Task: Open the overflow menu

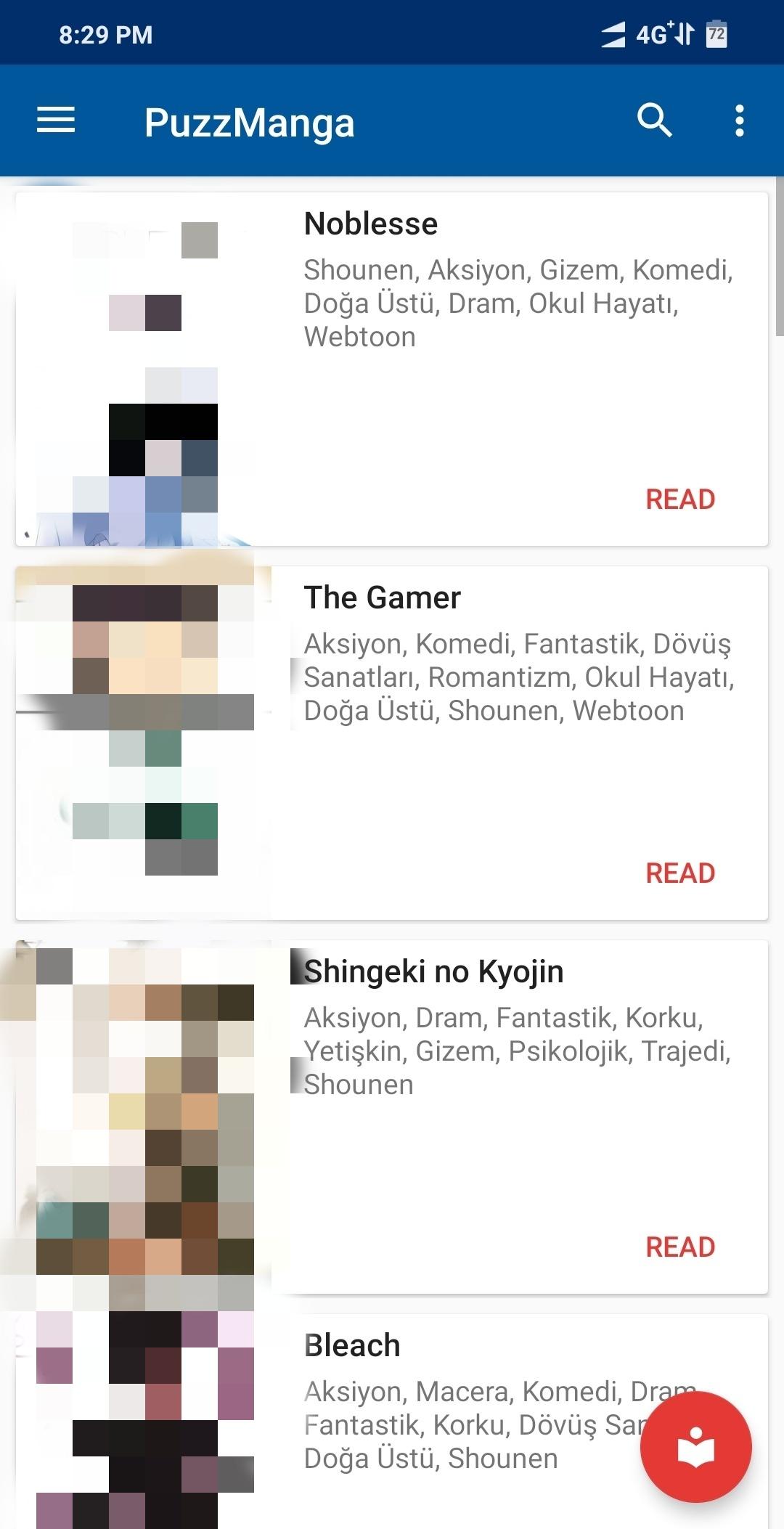Action: pos(739,121)
